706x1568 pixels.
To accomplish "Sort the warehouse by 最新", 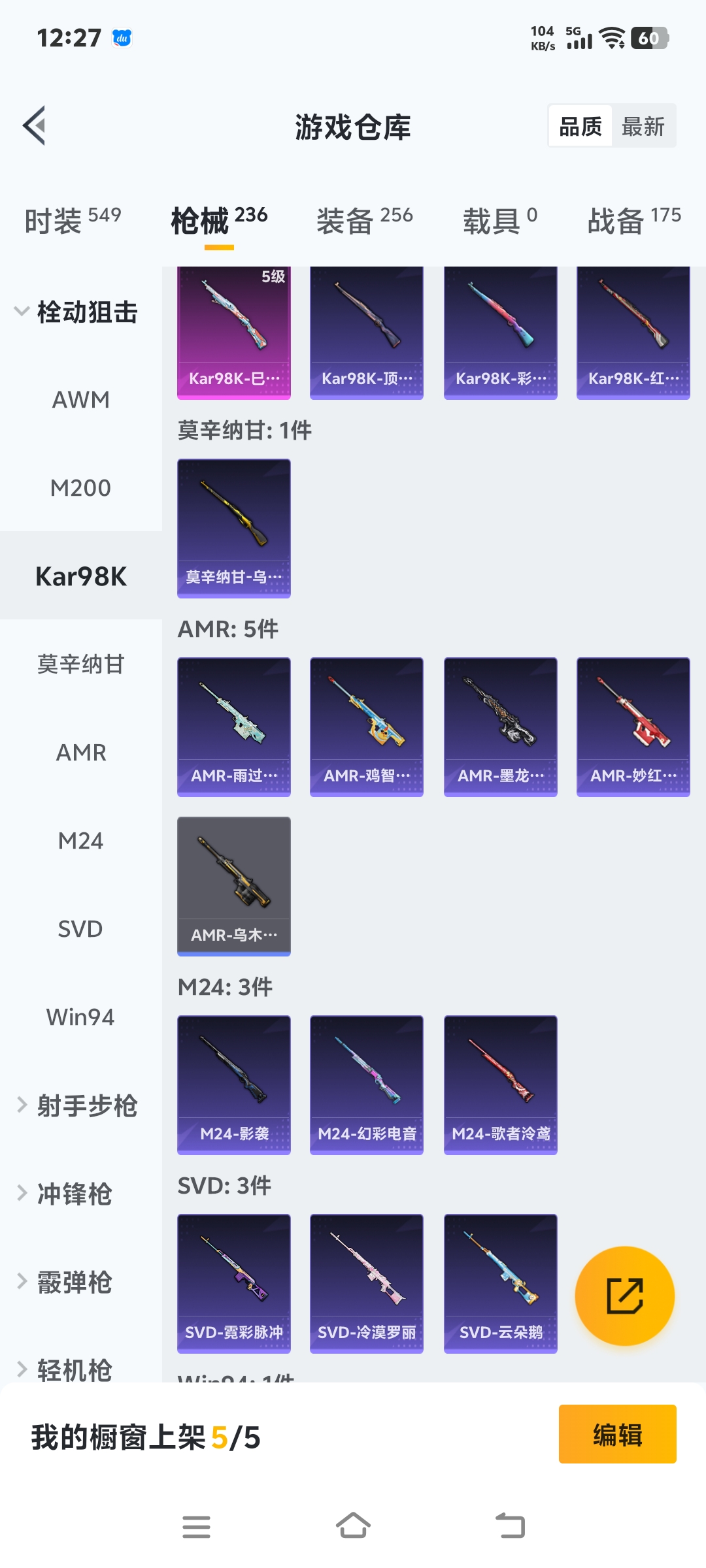I will [643, 126].
